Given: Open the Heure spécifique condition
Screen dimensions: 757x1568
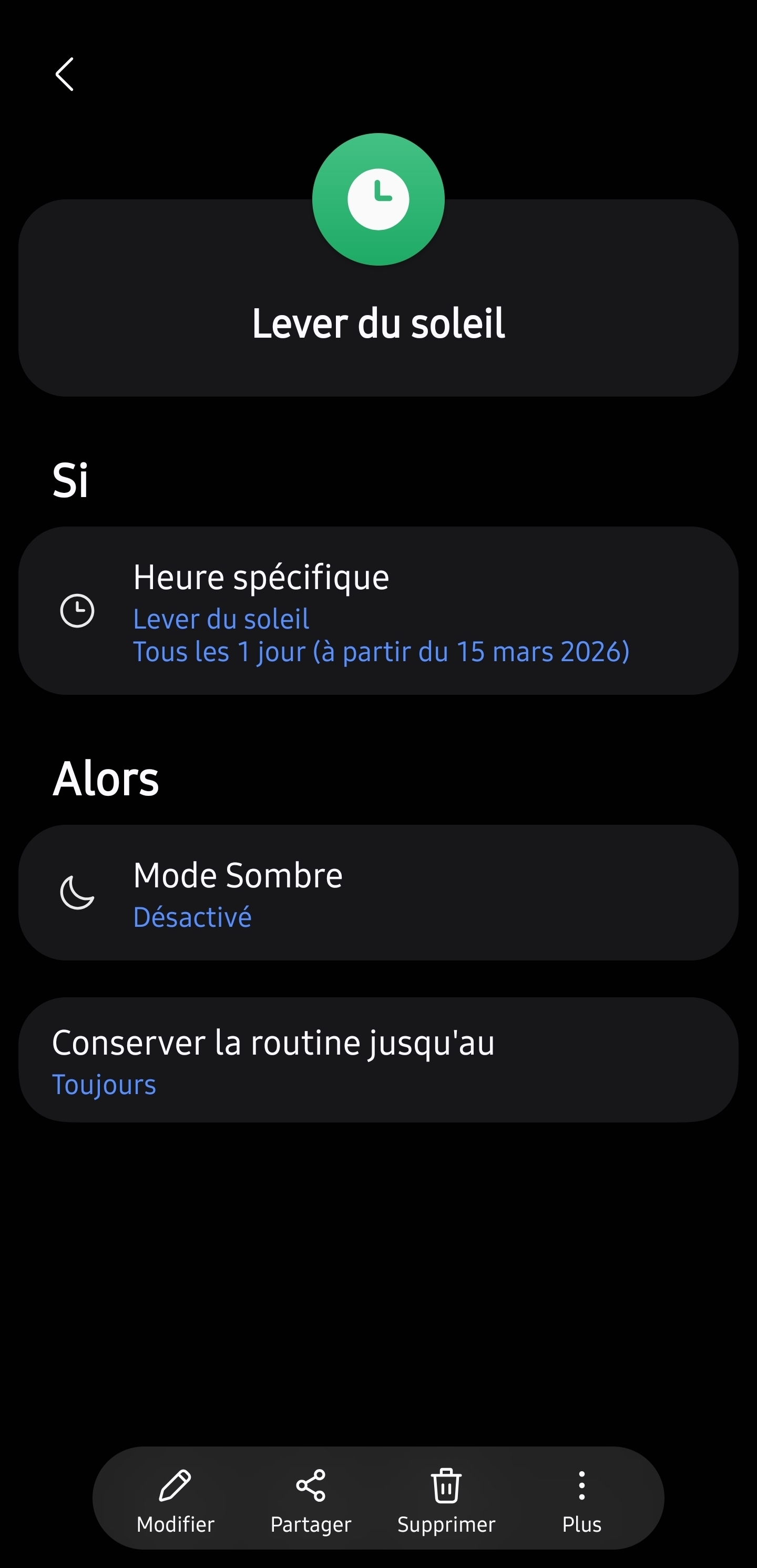Looking at the screenshot, I should coord(378,611).
